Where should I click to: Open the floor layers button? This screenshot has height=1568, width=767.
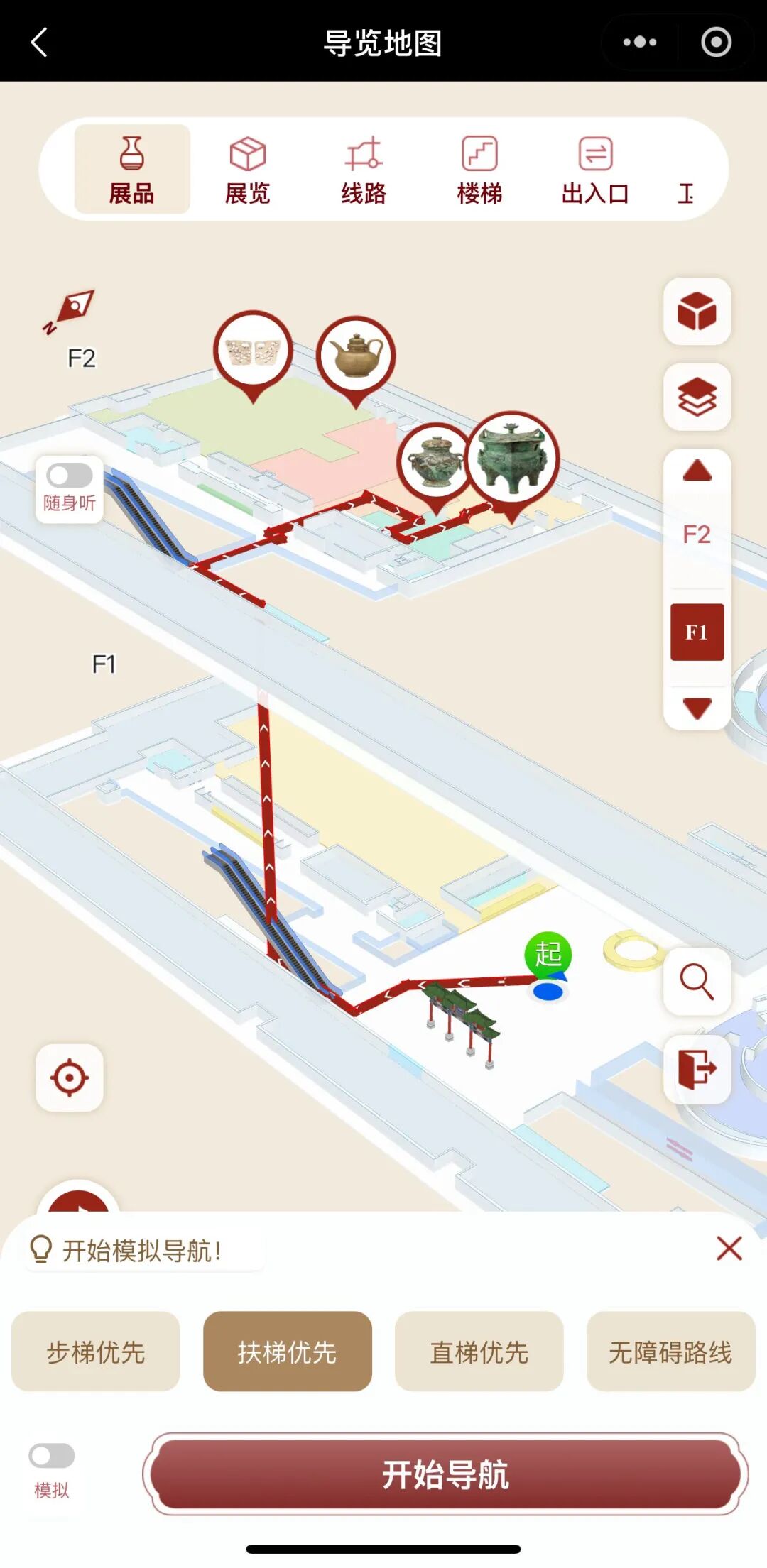[x=697, y=397]
